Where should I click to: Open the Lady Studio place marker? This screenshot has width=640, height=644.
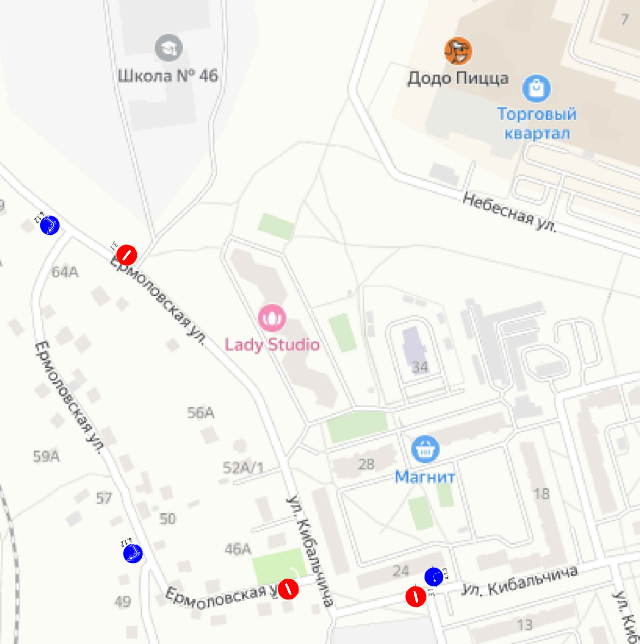272,318
